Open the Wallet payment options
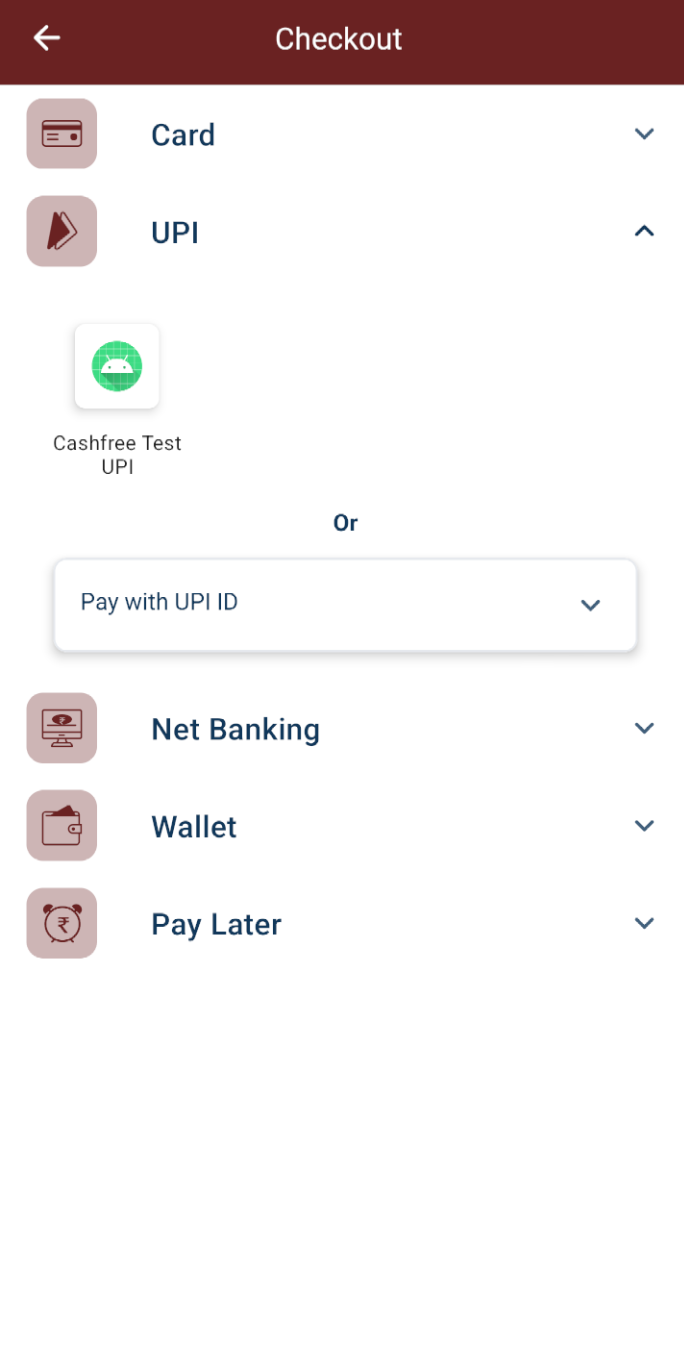 point(643,826)
